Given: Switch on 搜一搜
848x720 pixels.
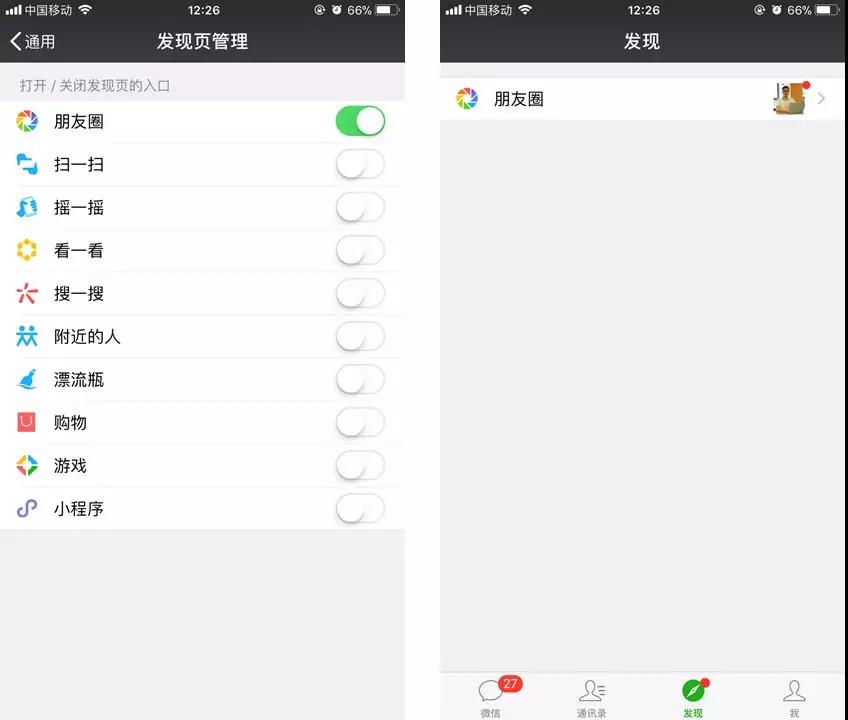Looking at the screenshot, I should [360, 294].
